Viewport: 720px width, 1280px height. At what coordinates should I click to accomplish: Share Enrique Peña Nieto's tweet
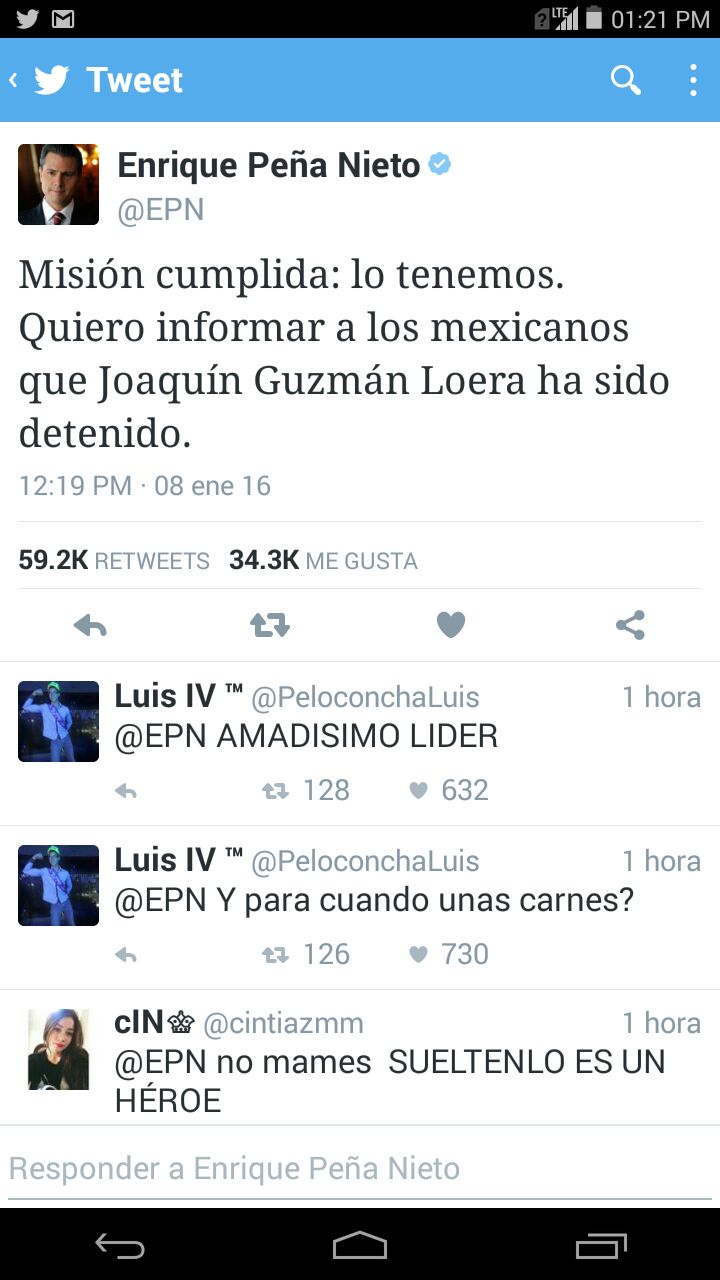click(630, 626)
